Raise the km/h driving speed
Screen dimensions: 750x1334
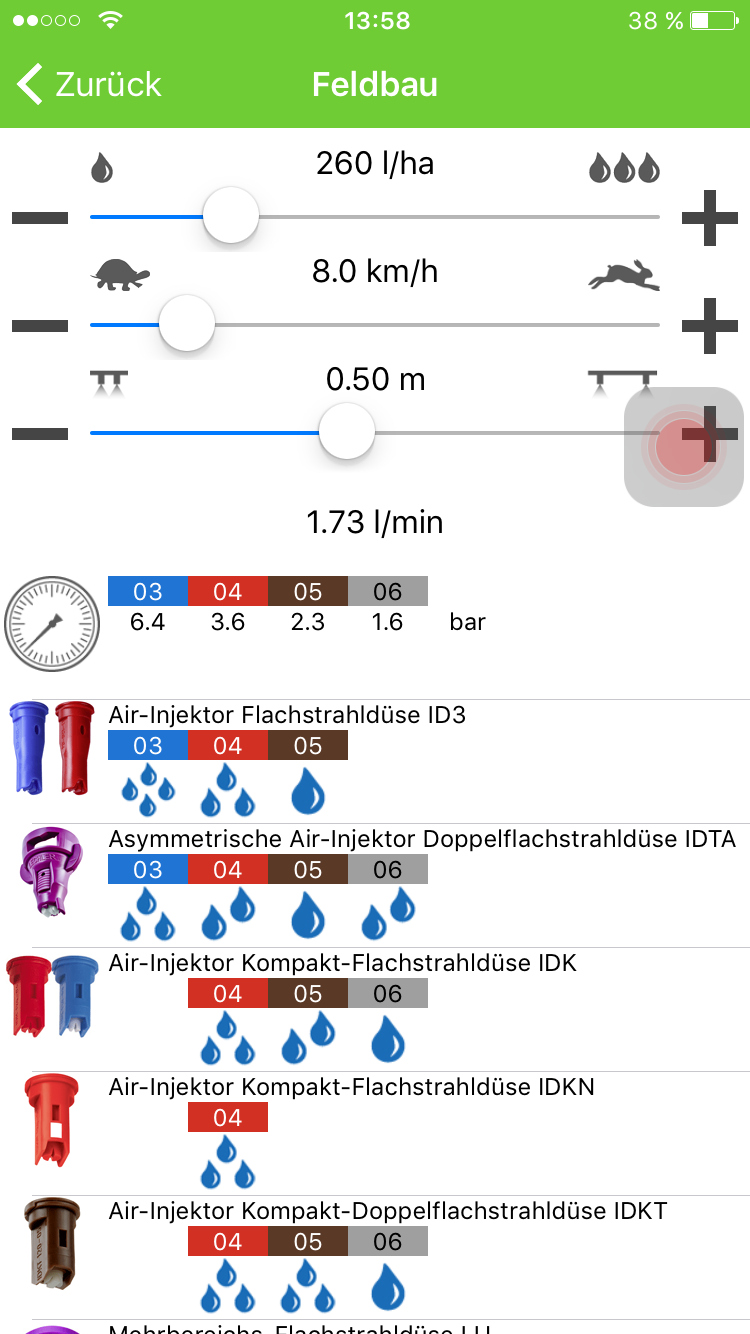709,326
